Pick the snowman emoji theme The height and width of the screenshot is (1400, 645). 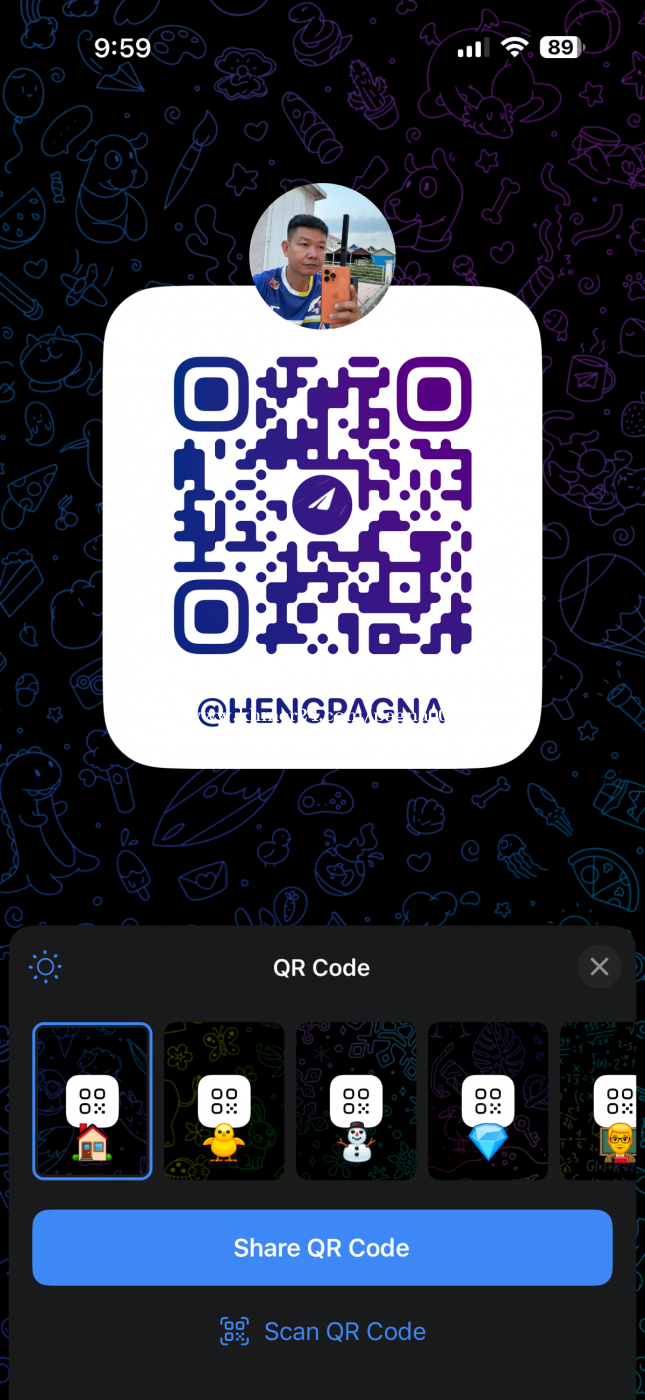coord(356,1101)
